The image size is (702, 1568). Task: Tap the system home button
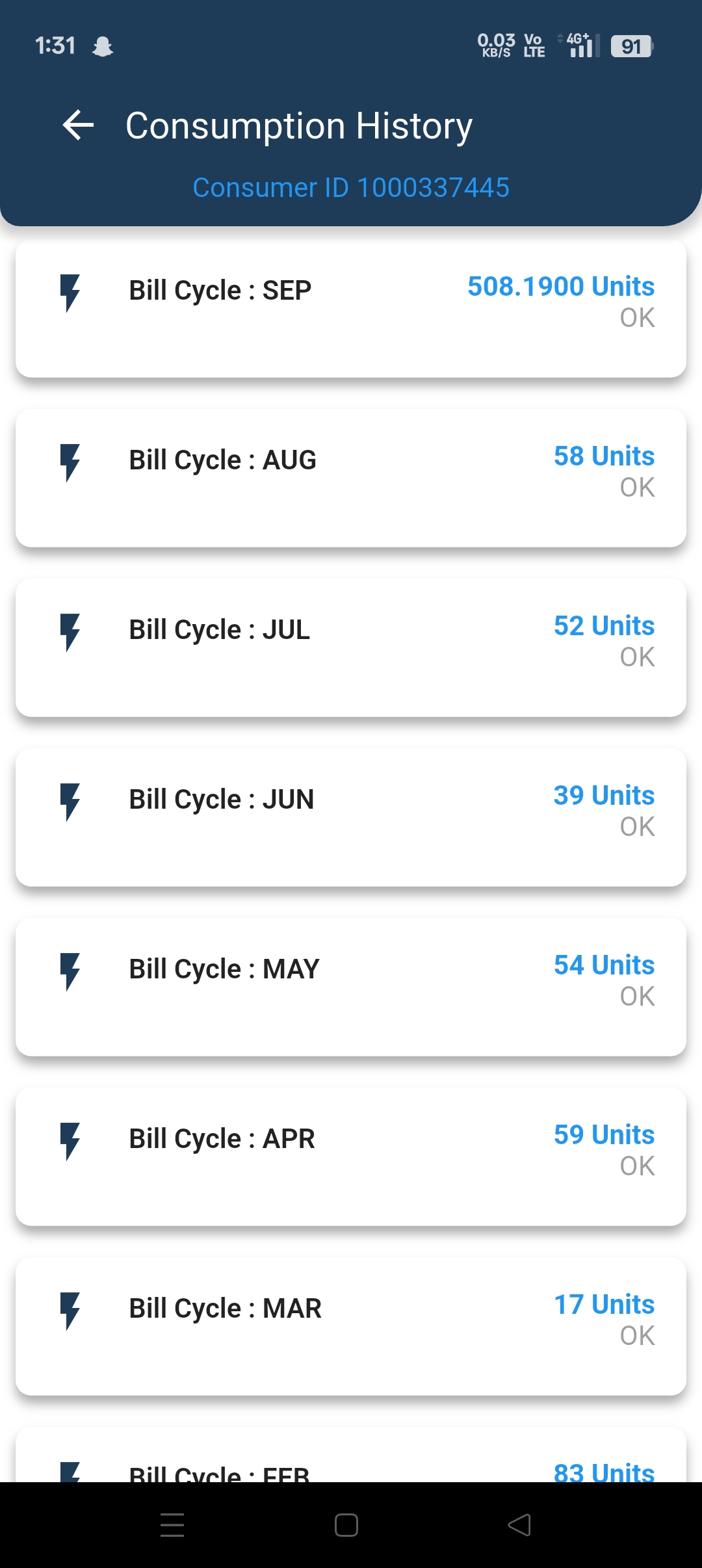(x=346, y=1525)
